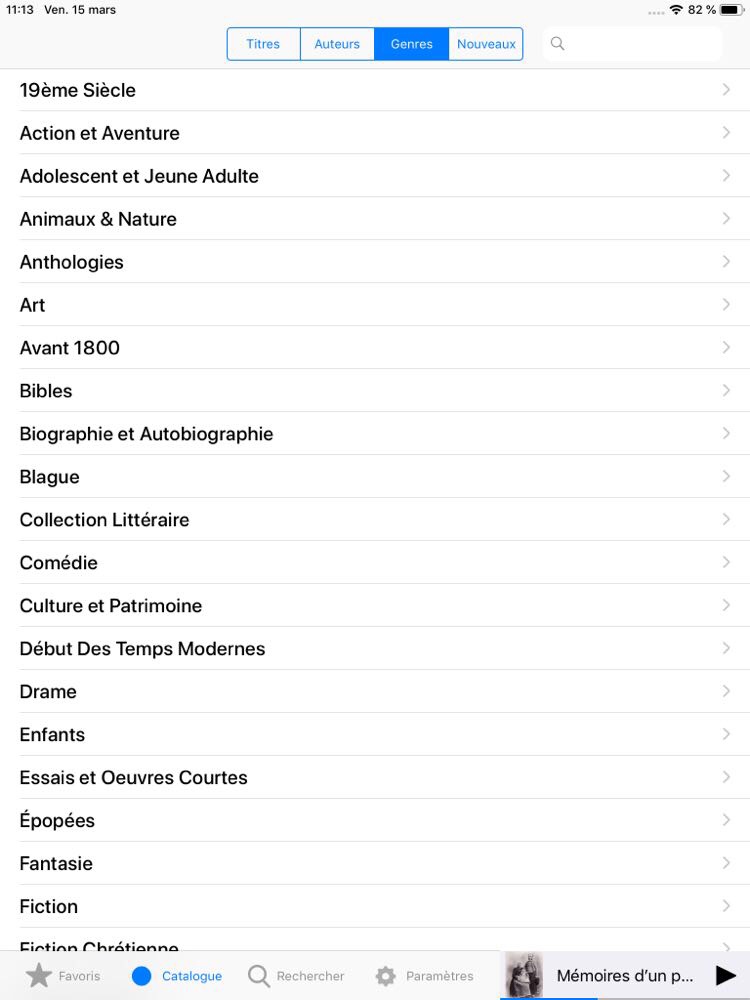Switch to the Rechercher tab
Image resolution: width=750 pixels, height=1000 pixels.
[296, 976]
